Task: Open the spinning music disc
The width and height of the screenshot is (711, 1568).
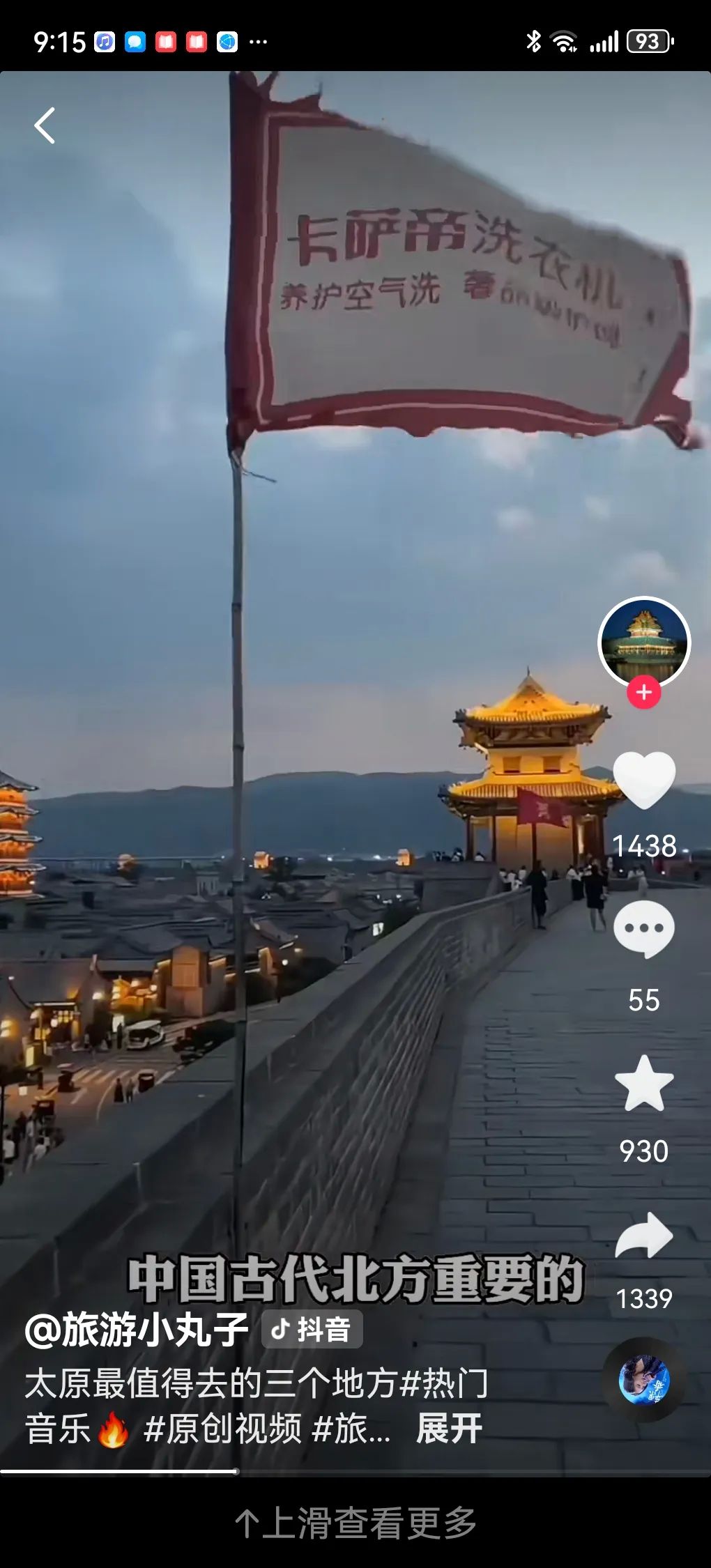Action: point(644,1381)
